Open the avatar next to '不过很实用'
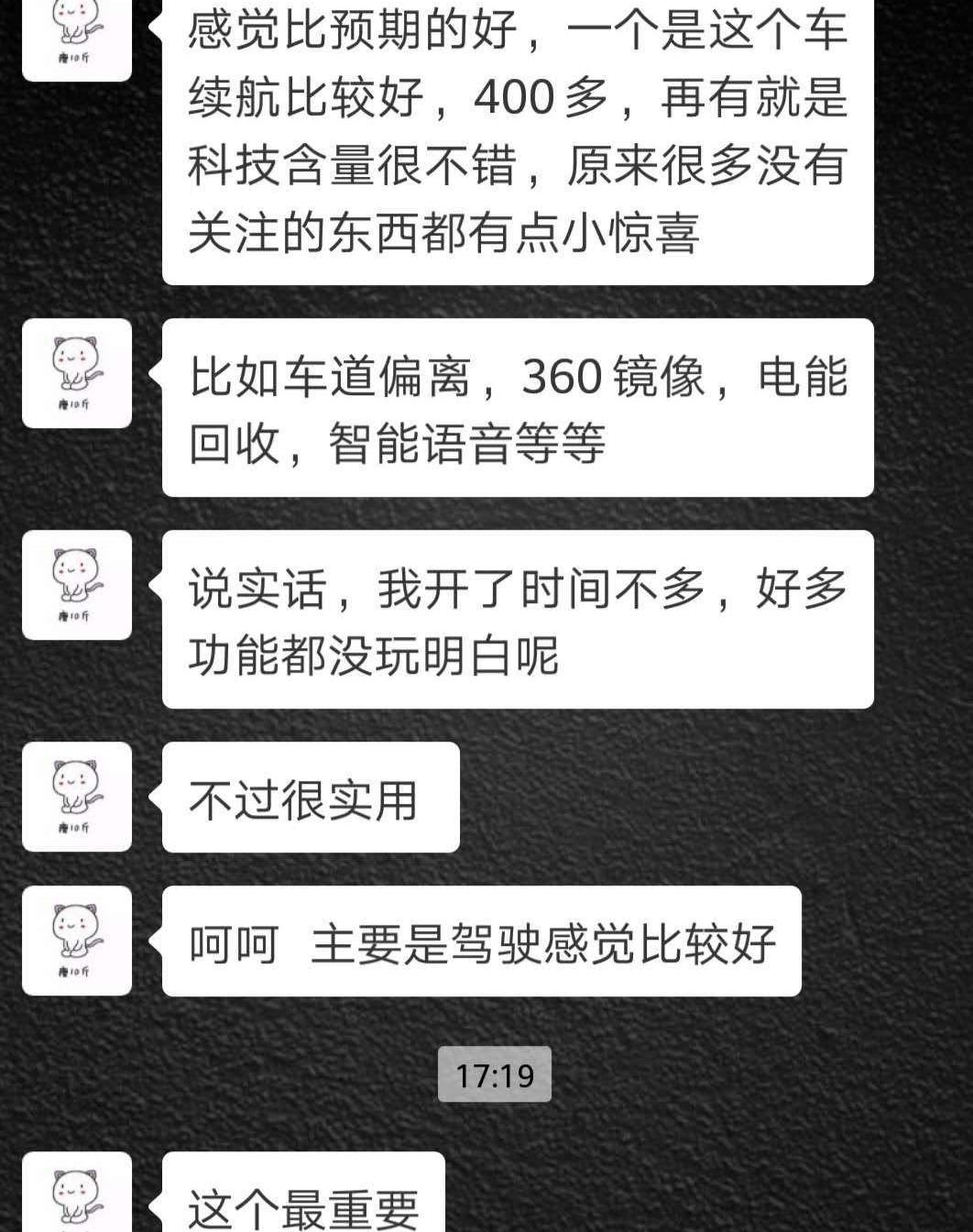Image resolution: width=973 pixels, height=1232 pixels. tap(77, 796)
